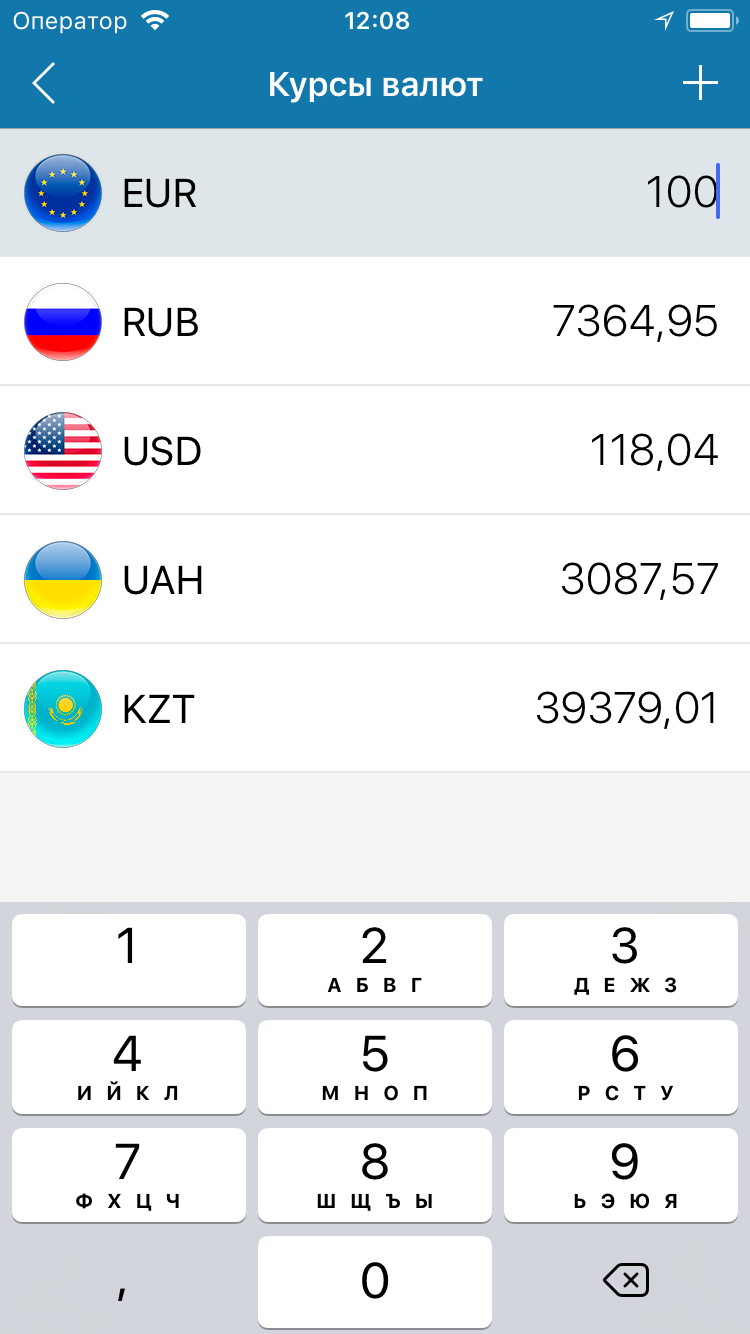This screenshot has height=1334, width=750.
Task: Select the RUB currency row
Action: click(375, 322)
